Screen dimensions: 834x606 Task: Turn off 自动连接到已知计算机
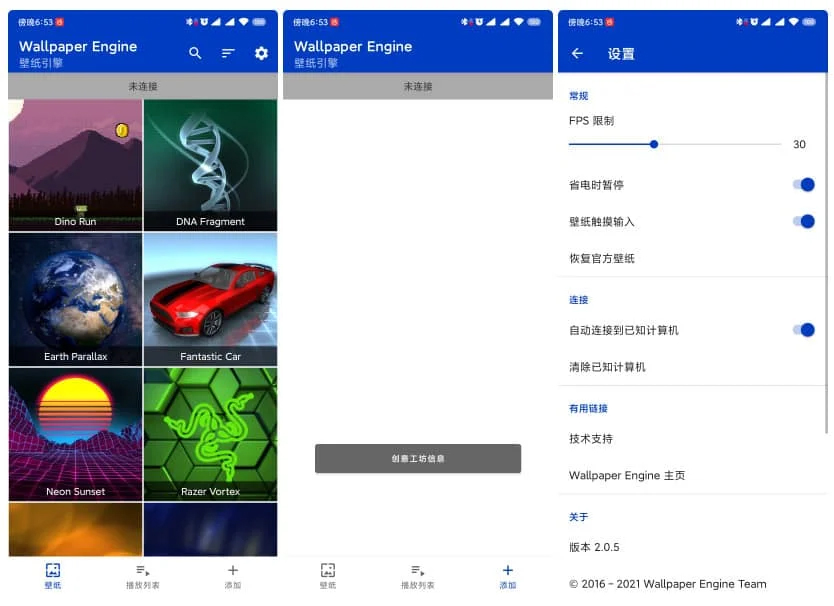coord(804,330)
